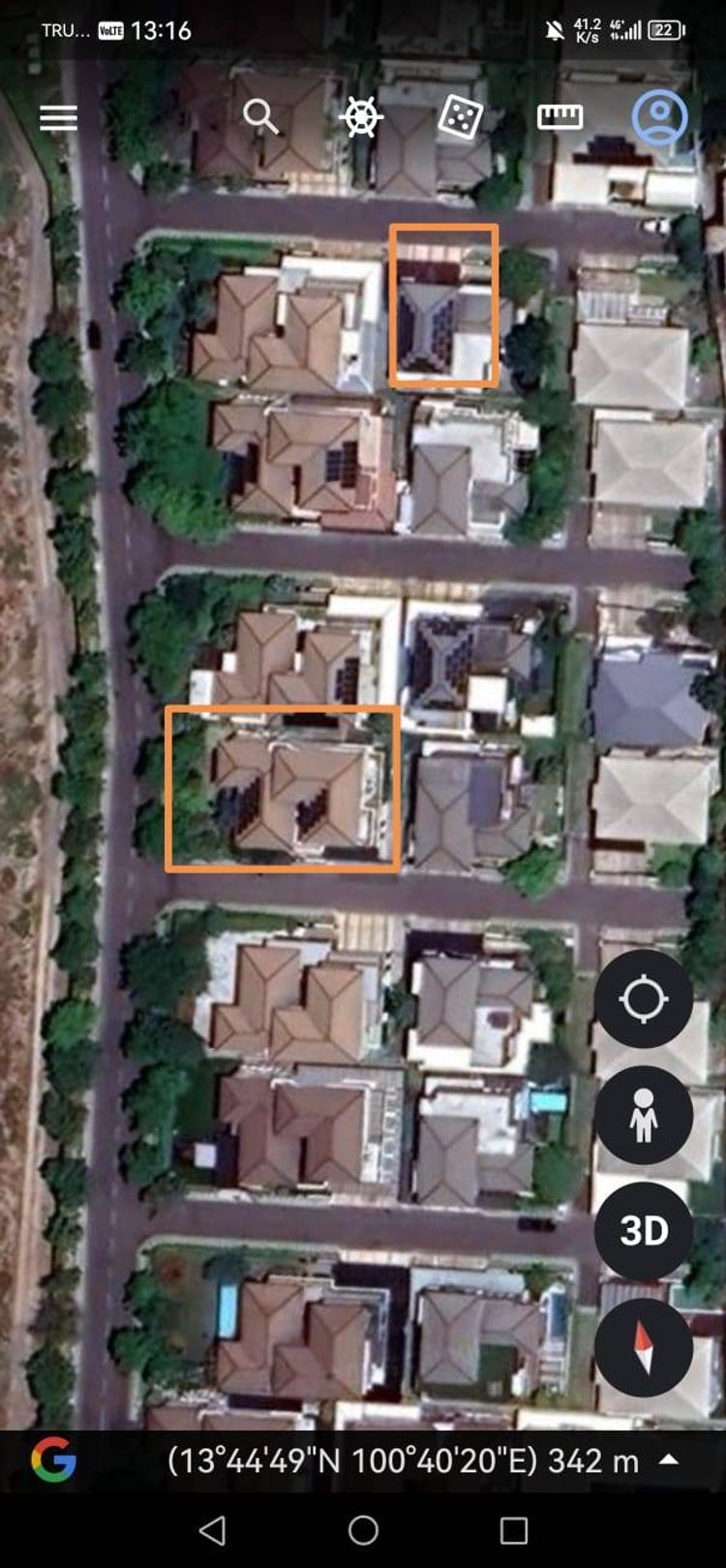Roll the dice for random location

point(460,118)
